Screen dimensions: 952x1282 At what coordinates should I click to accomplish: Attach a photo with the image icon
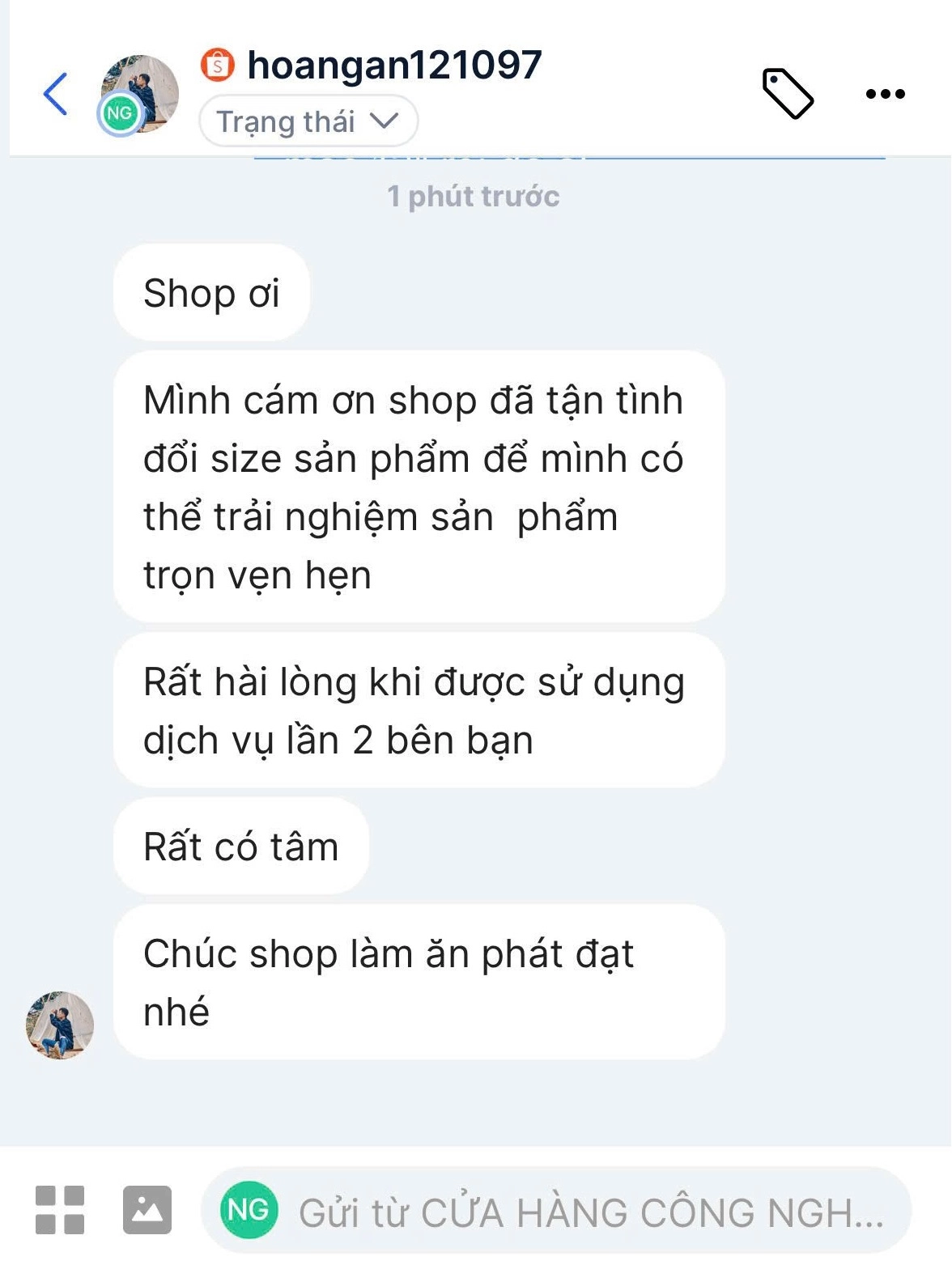147,1210
